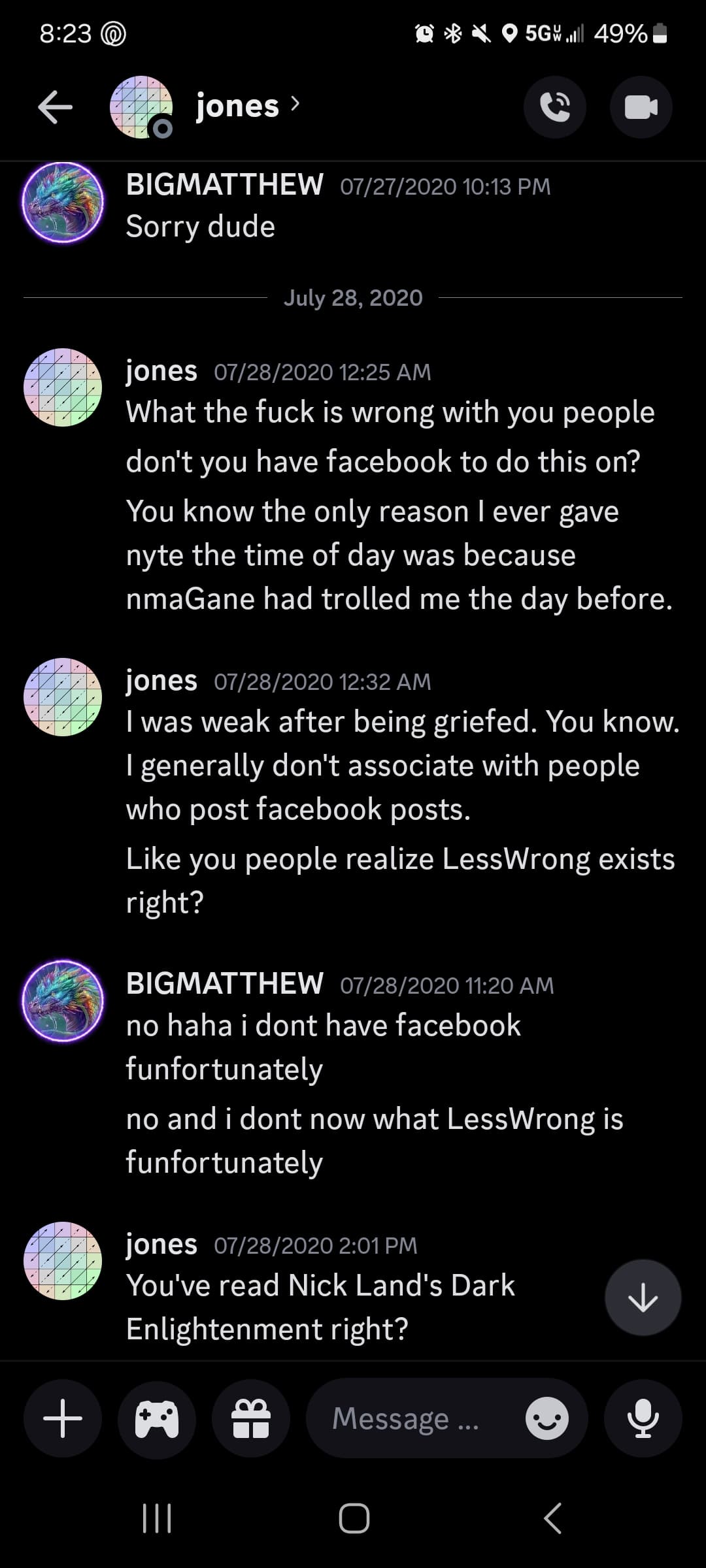Open the gift icon

point(251,1418)
